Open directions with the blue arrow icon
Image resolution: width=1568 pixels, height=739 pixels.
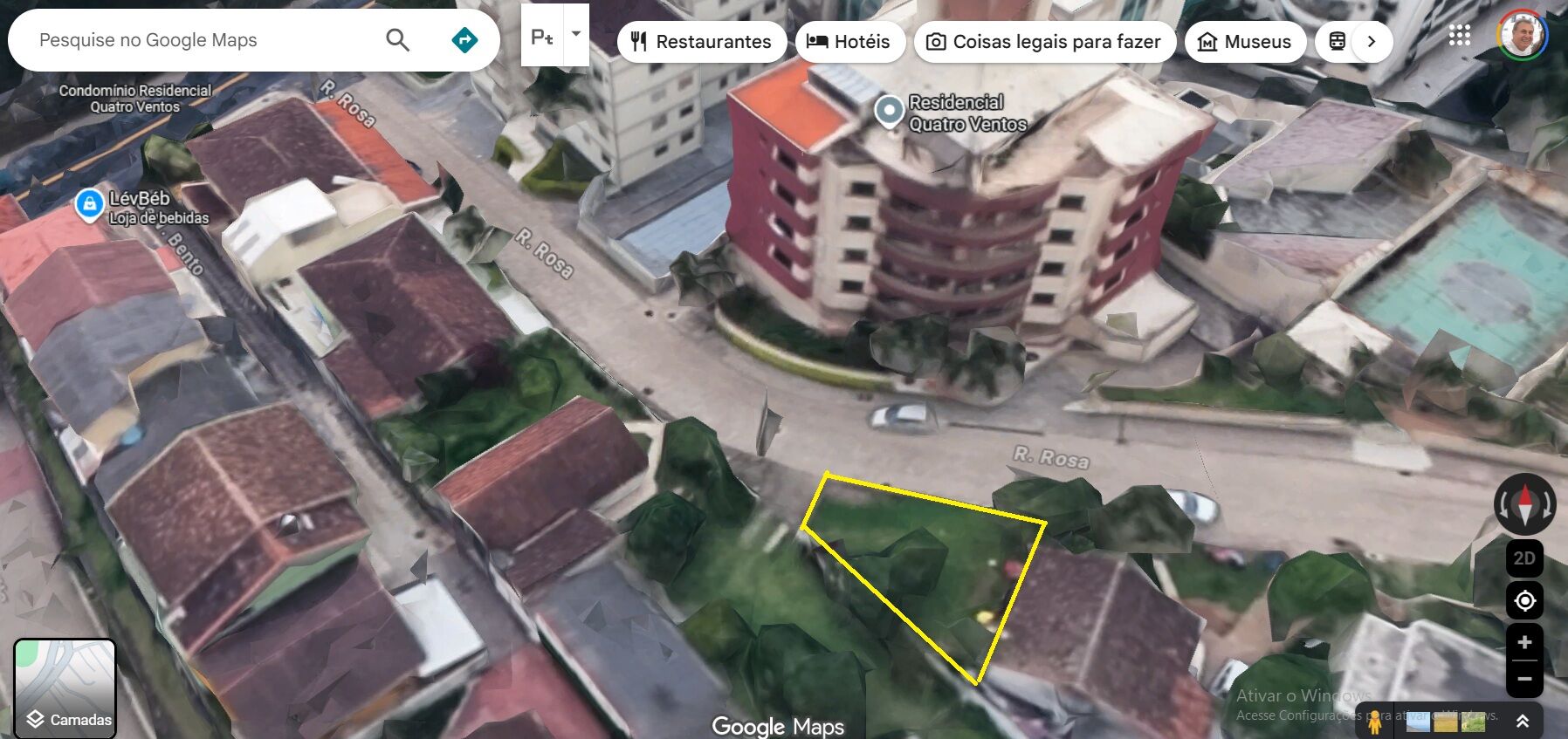pyautogui.click(x=464, y=40)
